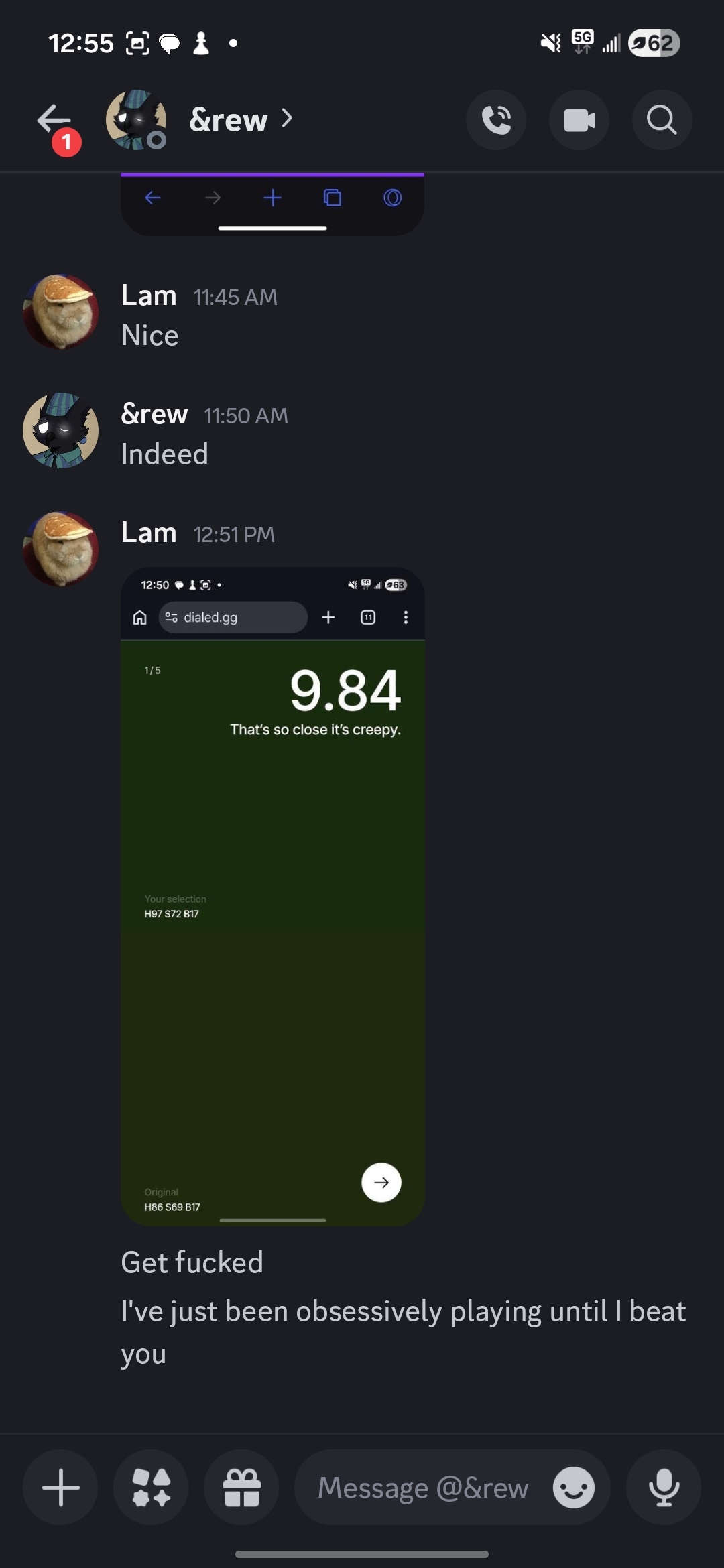
Task: Open the plus attachment menu
Action: point(60,1488)
